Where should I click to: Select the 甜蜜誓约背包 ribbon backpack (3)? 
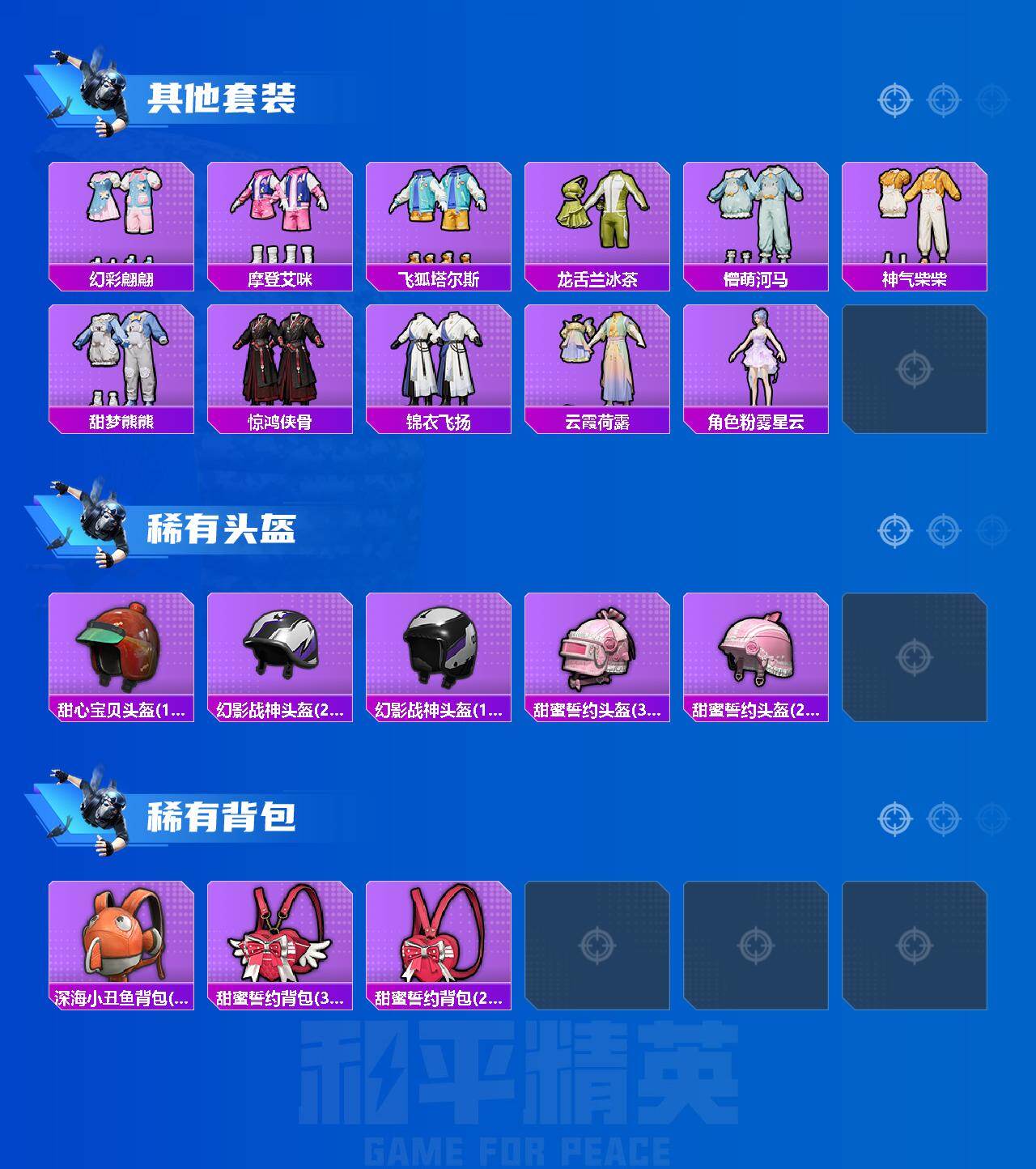[x=280, y=939]
